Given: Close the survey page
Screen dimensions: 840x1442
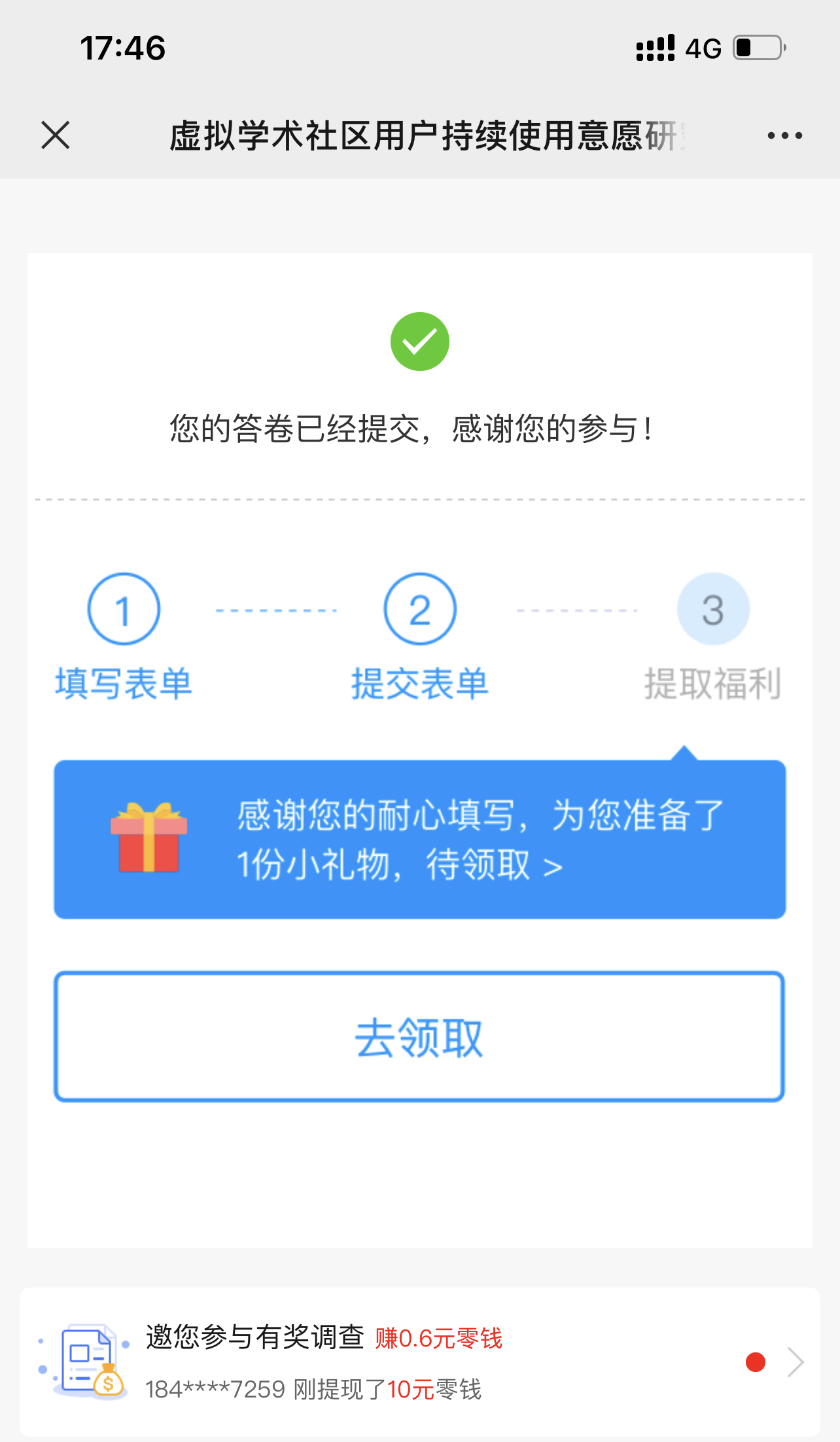Looking at the screenshot, I should click(x=56, y=135).
